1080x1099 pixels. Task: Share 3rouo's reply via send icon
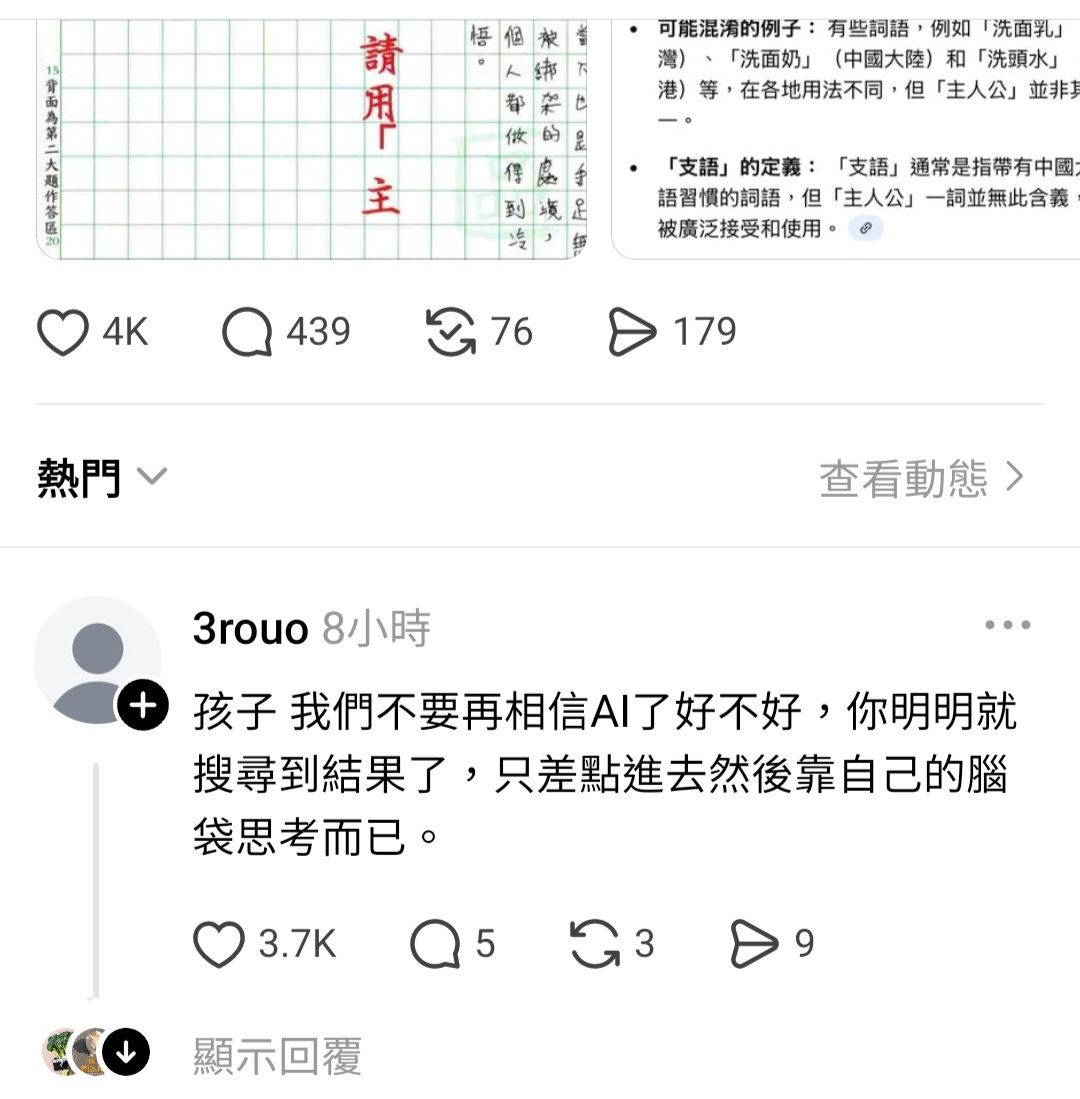click(x=755, y=944)
